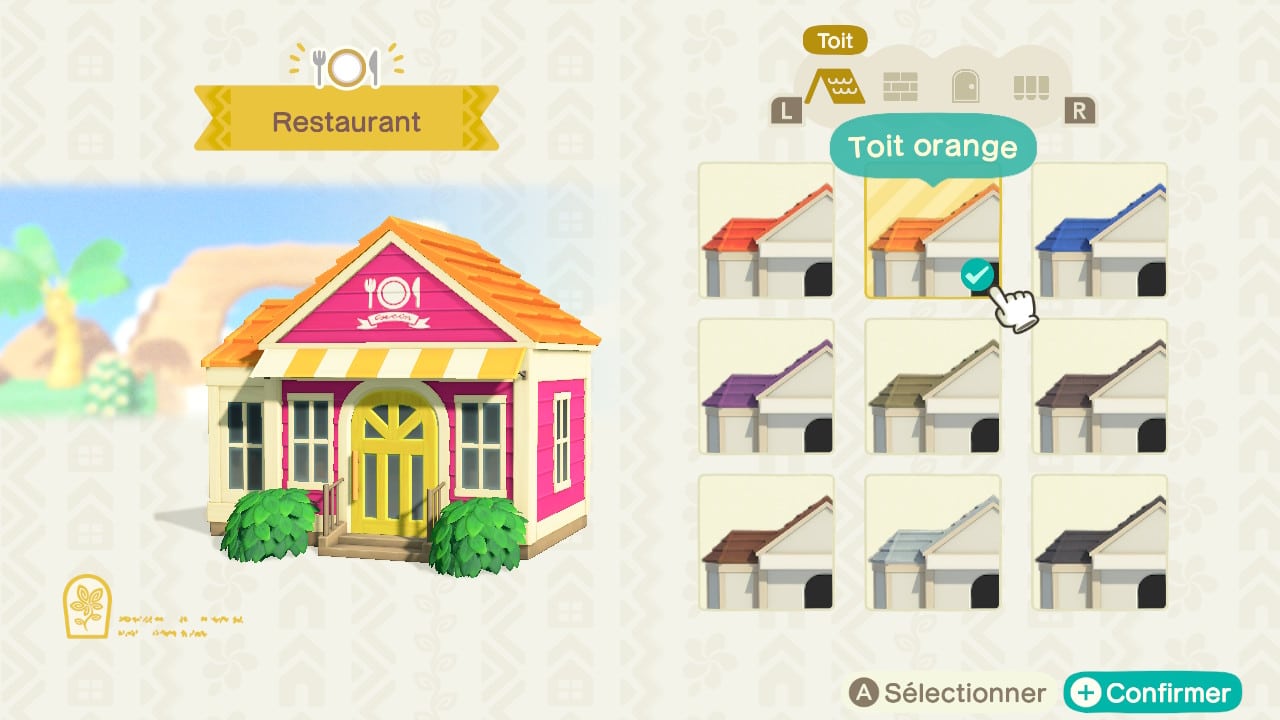Select the red roof option

tap(766, 231)
